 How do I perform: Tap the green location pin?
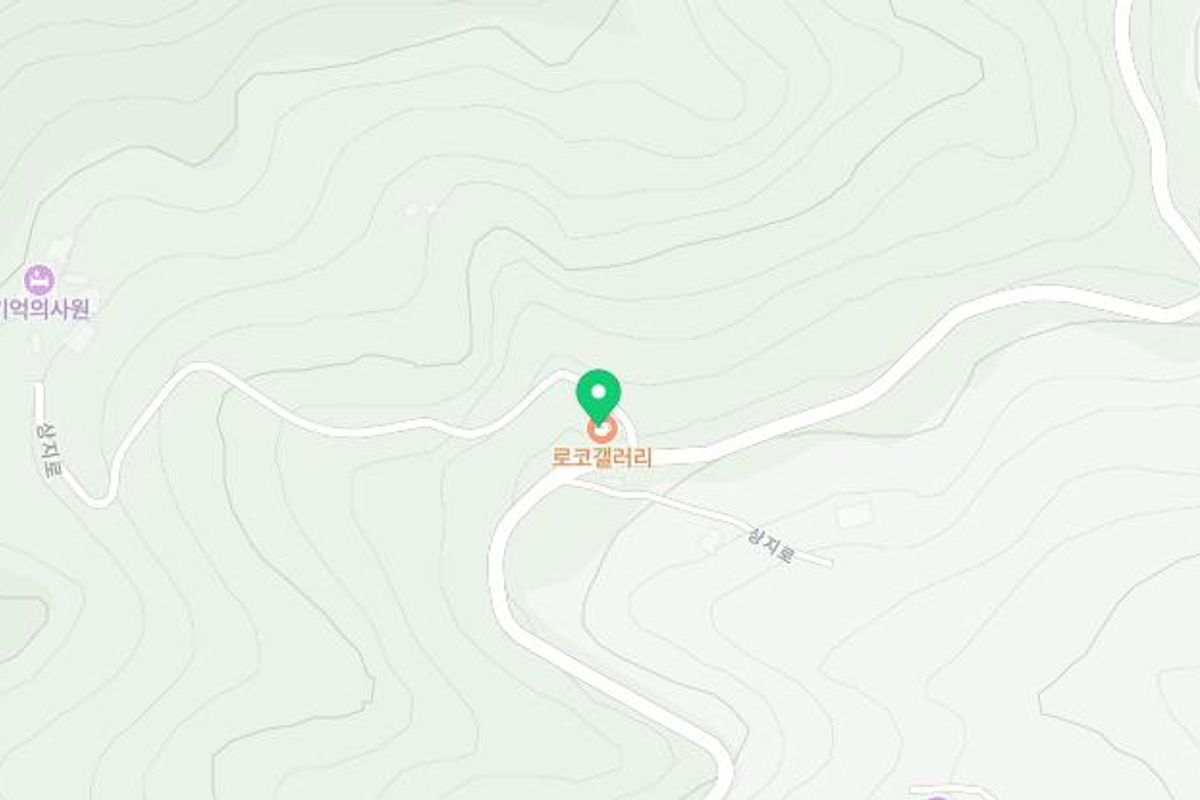tap(599, 392)
